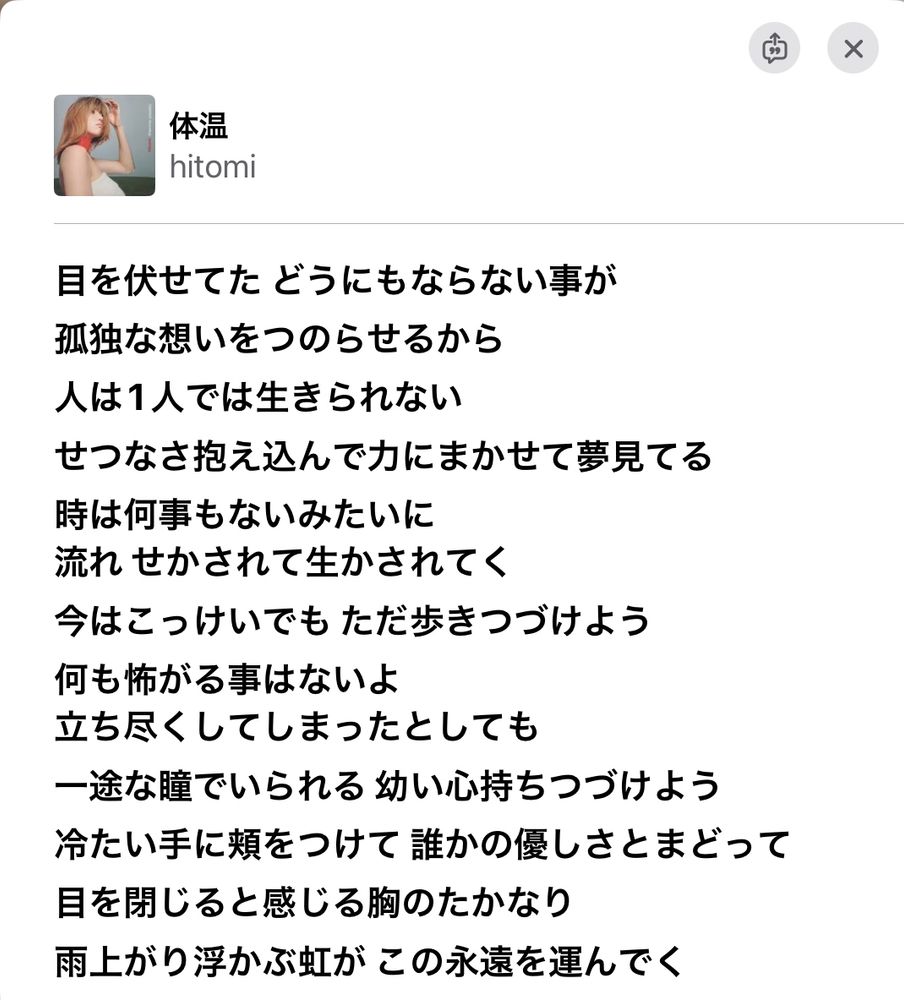This screenshot has width=904, height=1000.
Task: Close the lyrics sheet
Action: [852, 48]
